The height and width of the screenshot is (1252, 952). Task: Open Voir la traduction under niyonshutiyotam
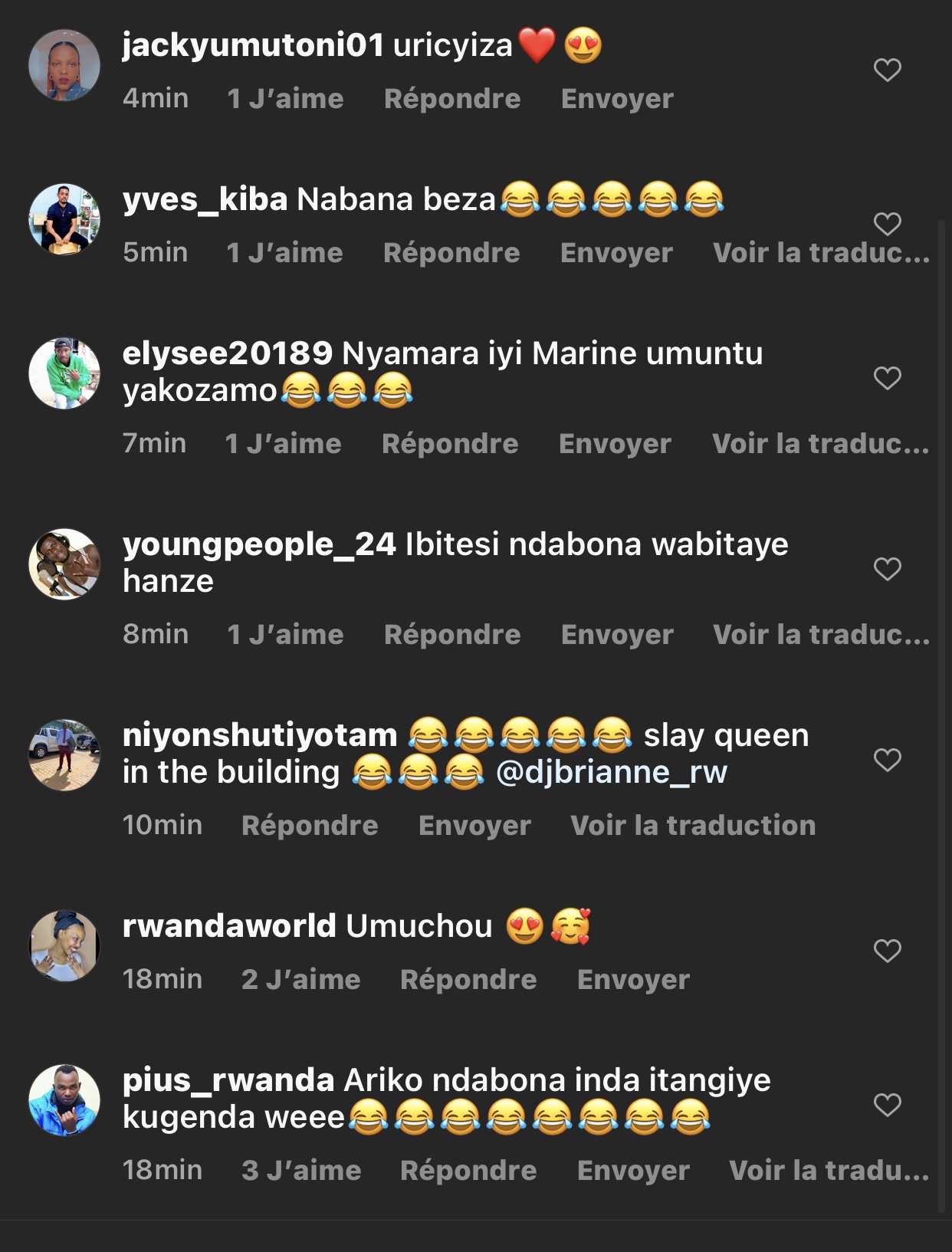(692, 825)
